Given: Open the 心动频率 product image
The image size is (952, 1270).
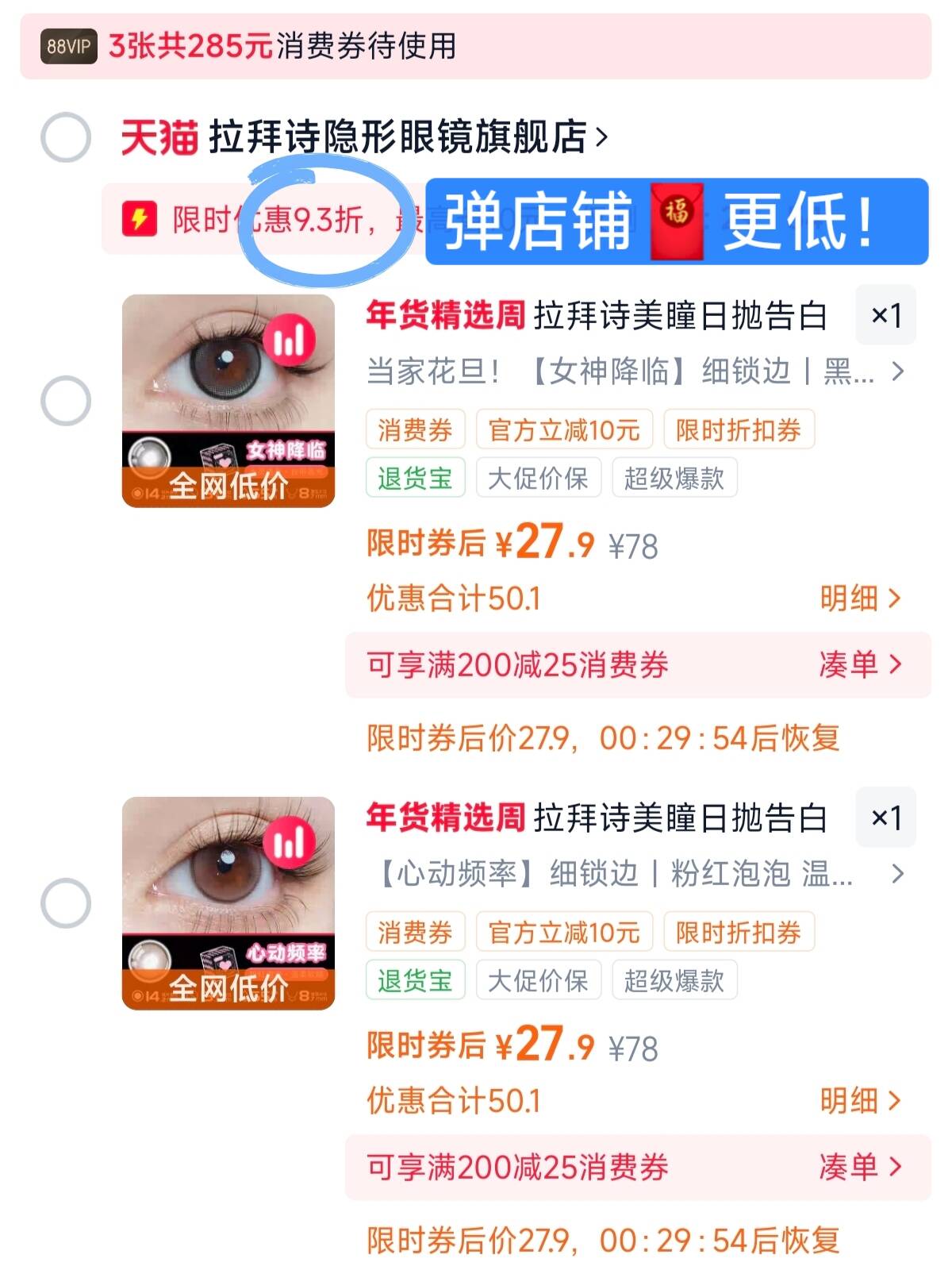Looking at the screenshot, I should [228, 903].
